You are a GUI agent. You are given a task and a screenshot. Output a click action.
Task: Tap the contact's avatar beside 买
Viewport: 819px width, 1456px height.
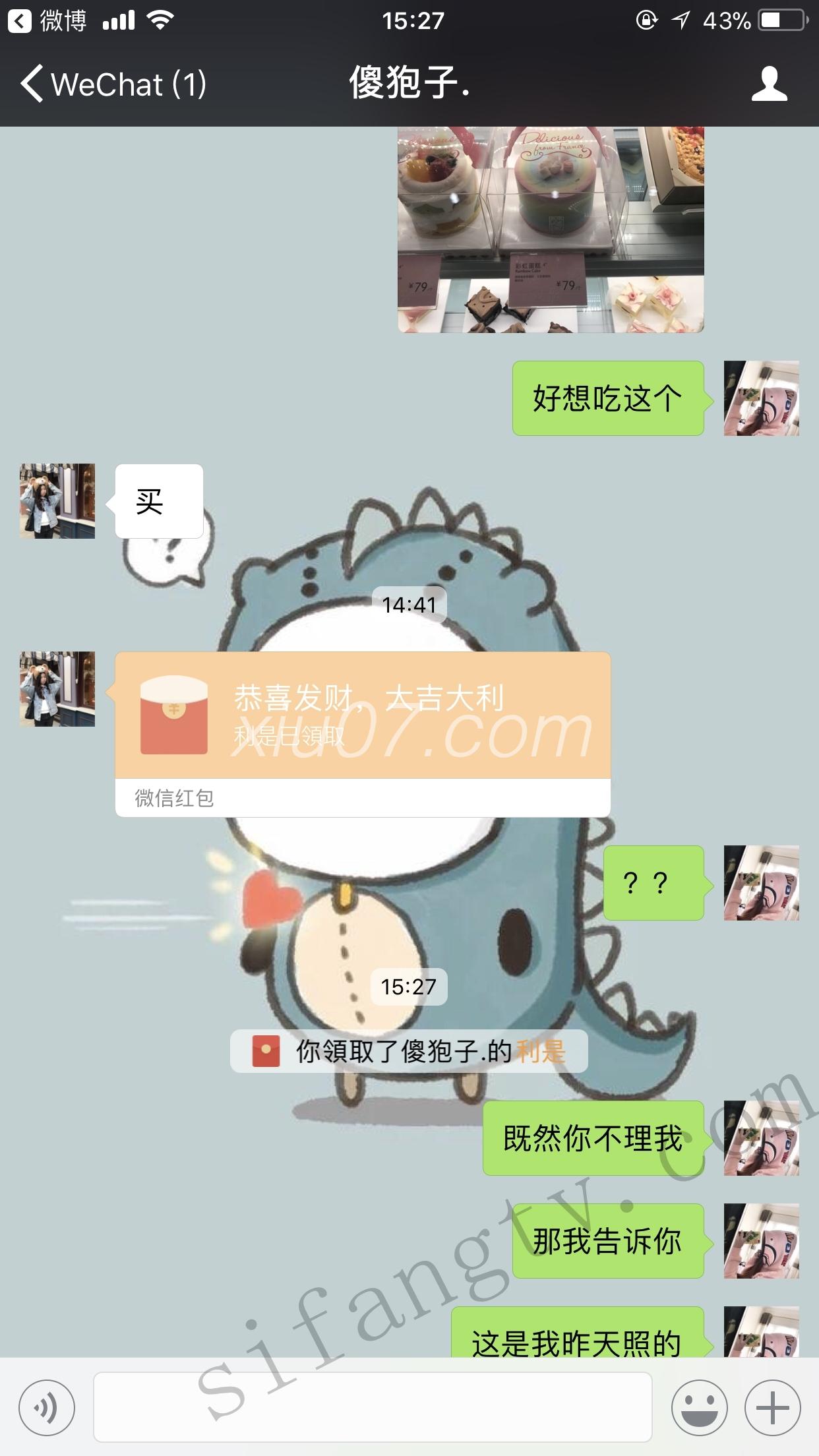(x=57, y=501)
